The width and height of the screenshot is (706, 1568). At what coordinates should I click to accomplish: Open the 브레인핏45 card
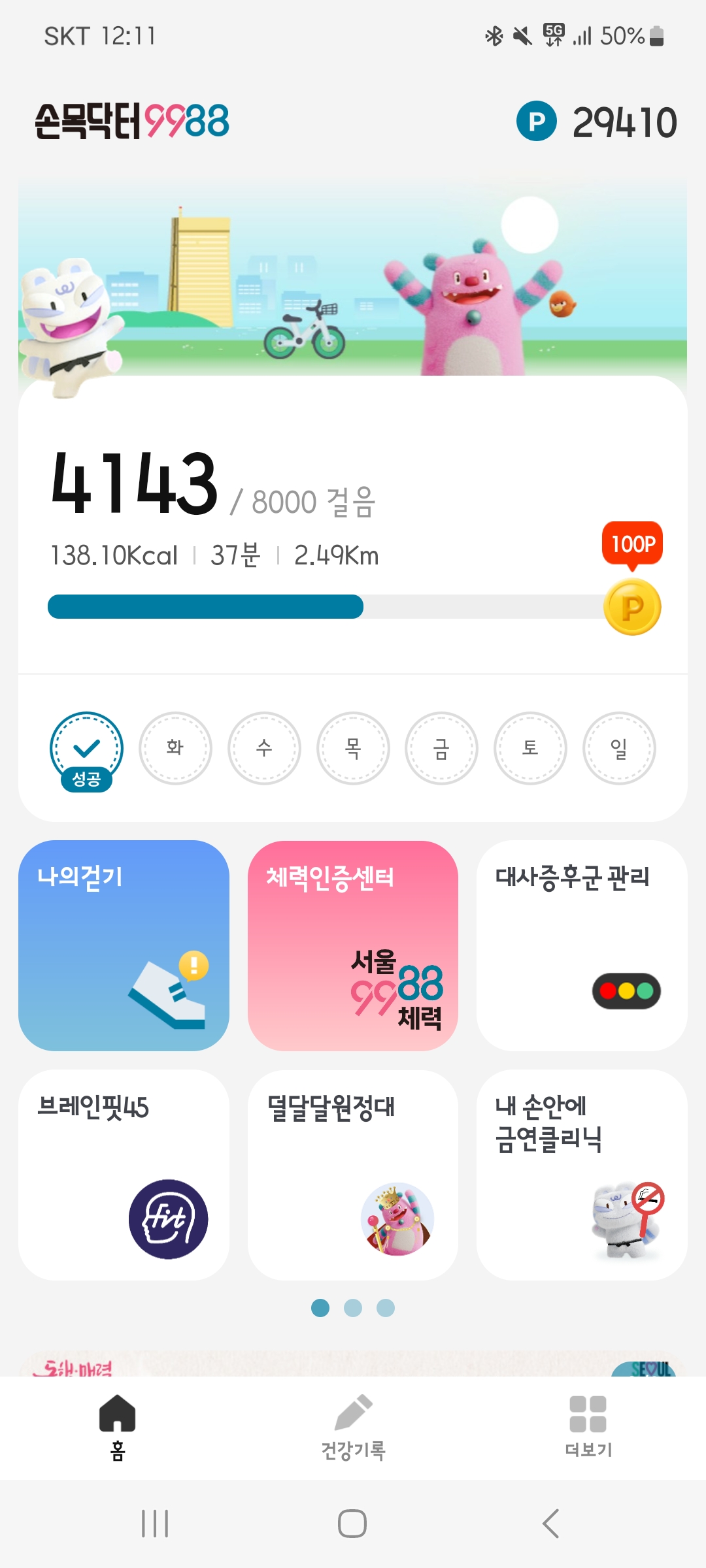124,1174
